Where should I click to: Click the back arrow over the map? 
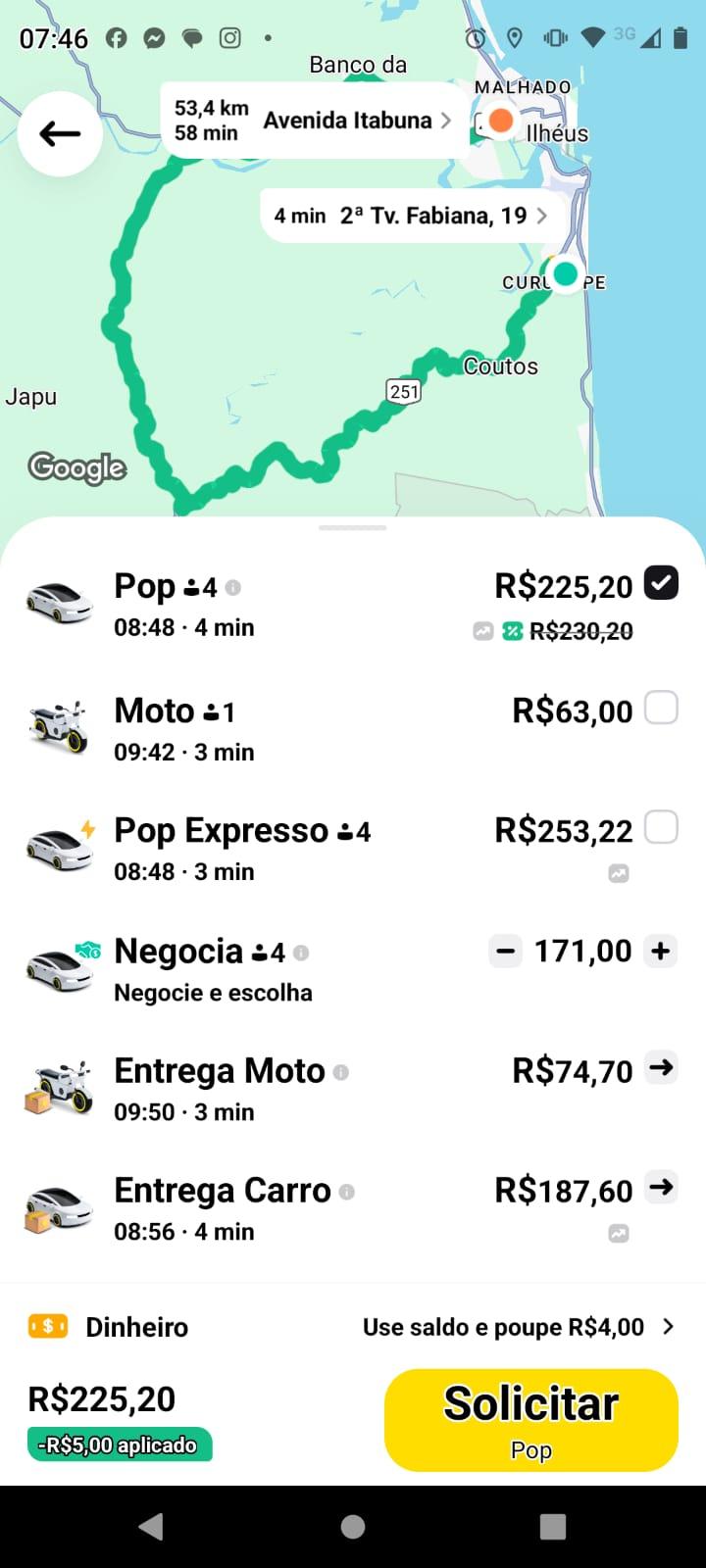pyautogui.click(x=59, y=132)
